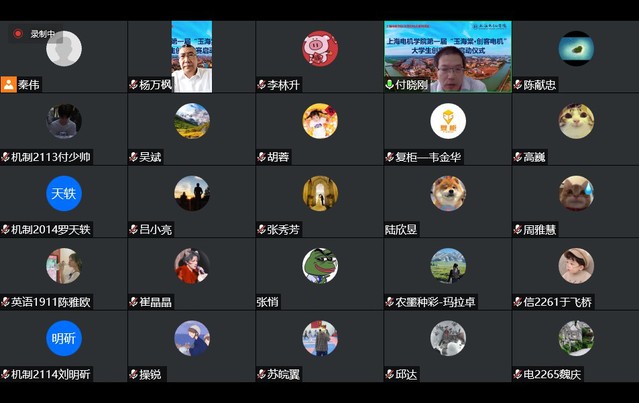Image resolution: width=639 pixels, height=403 pixels.
Task: Select 陈献忠's tile
Action: (575, 55)
